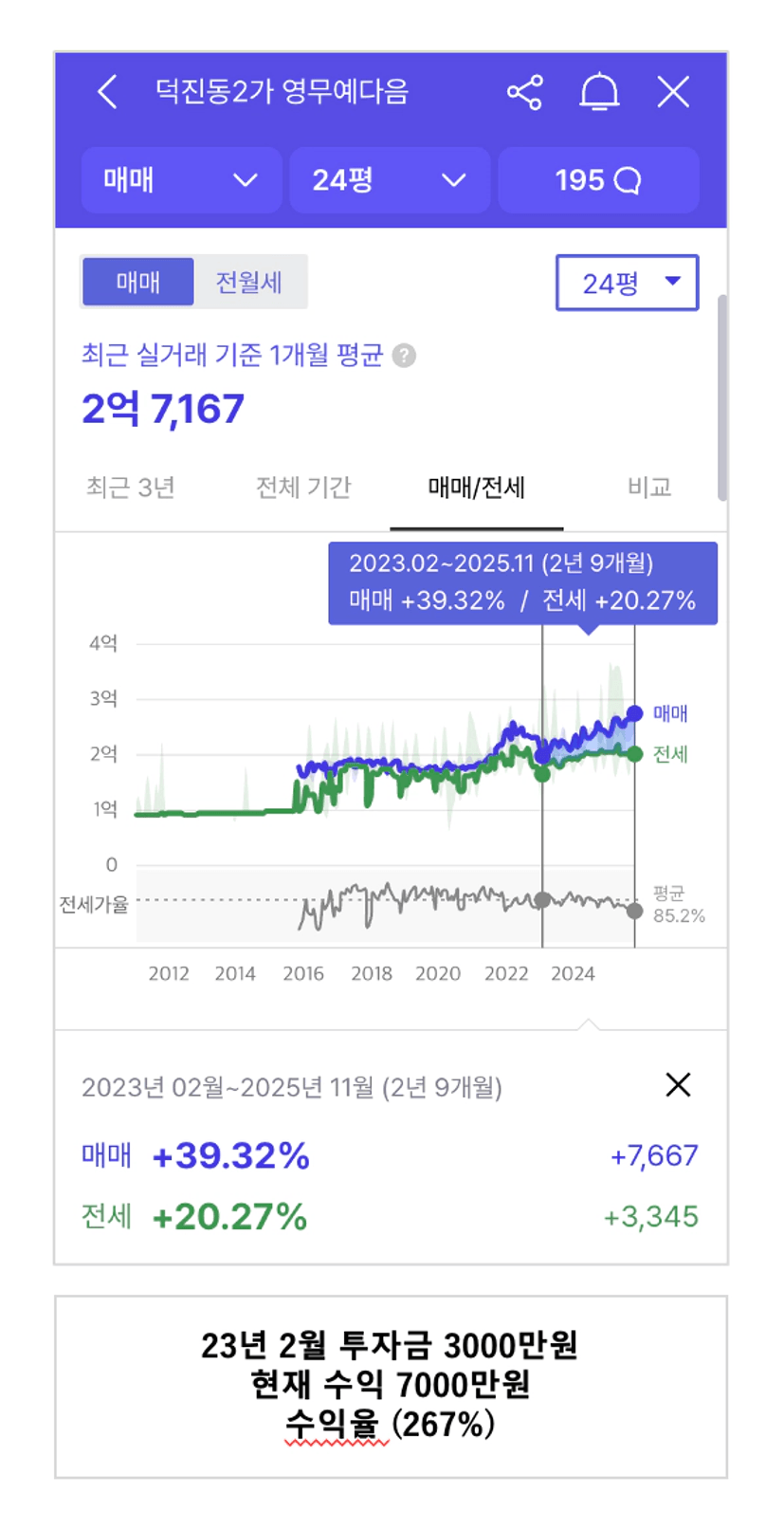784x1530 pixels.
Task: Switch to the 전체 기간 tab
Action: (x=303, y=488)
